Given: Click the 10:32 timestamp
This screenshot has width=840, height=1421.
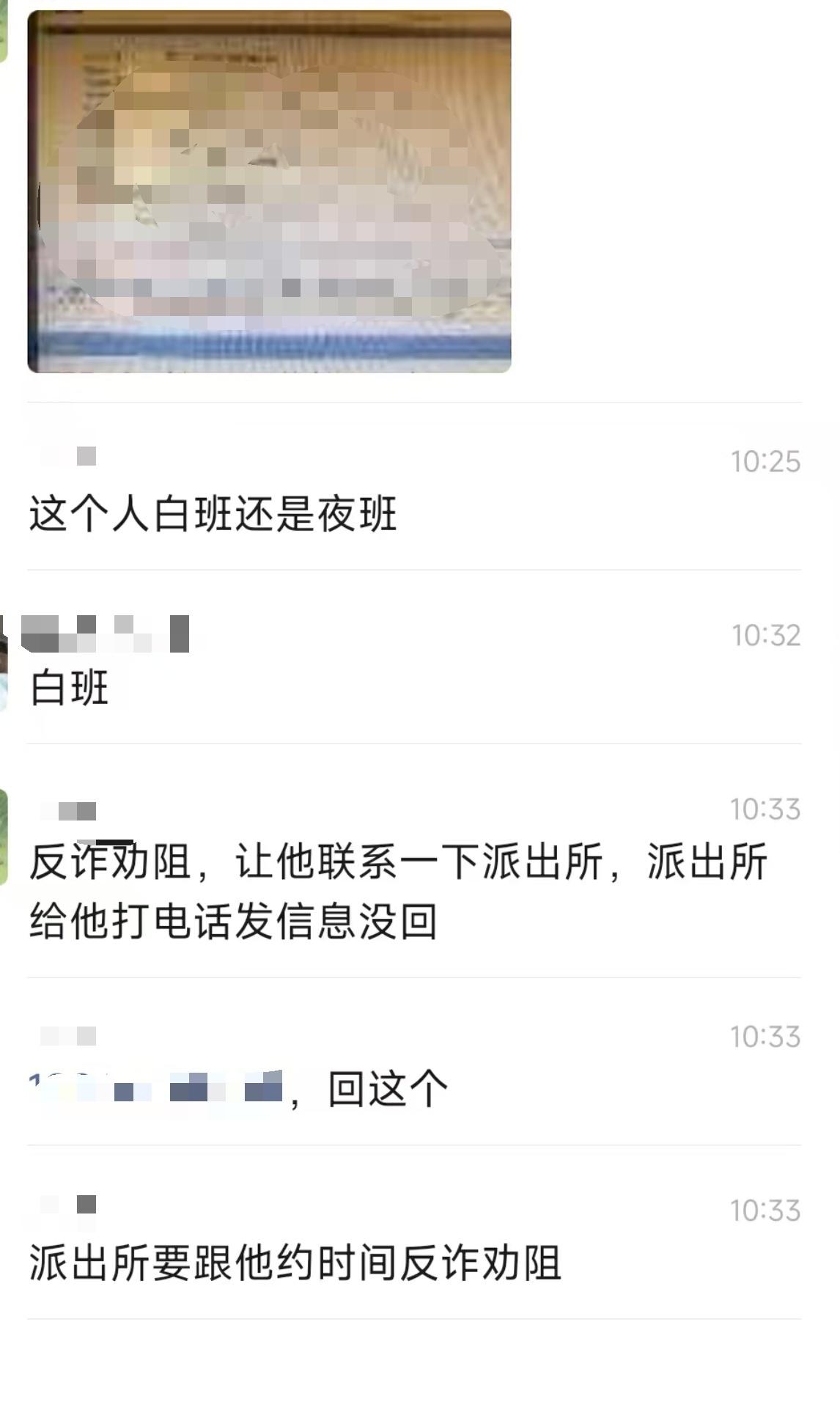Looking at the screenshot, I should tap(765, 636).
